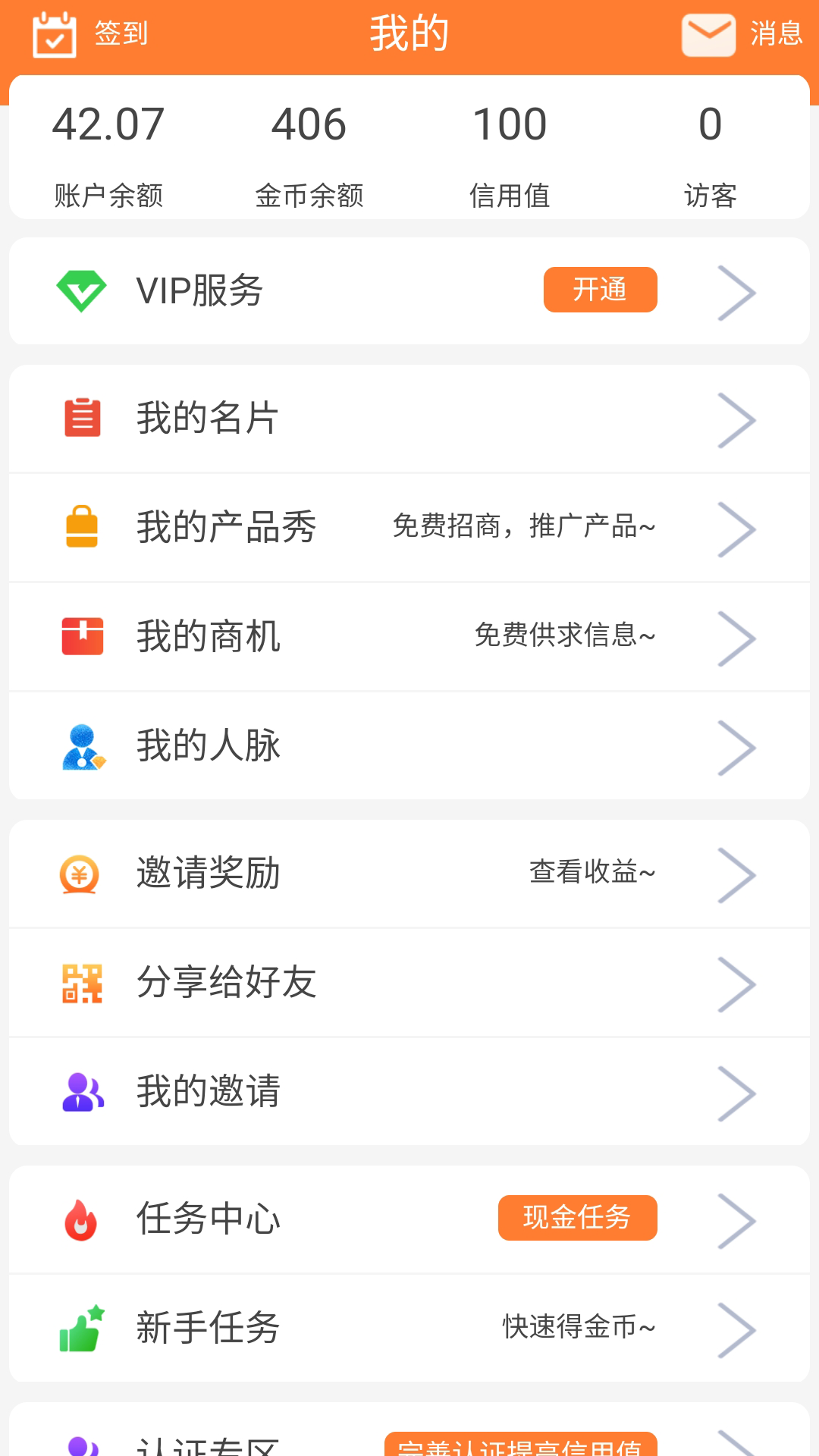
Task: Open the 我的商机 red briefcase icon
Action: (x=81, y=637)
